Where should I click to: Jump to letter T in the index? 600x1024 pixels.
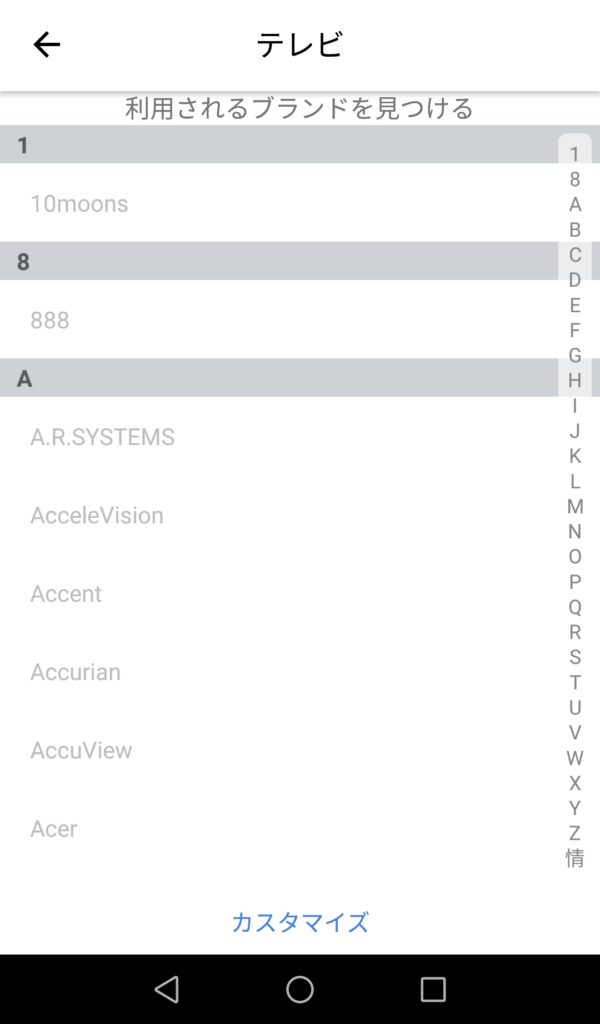click(575, 682)
